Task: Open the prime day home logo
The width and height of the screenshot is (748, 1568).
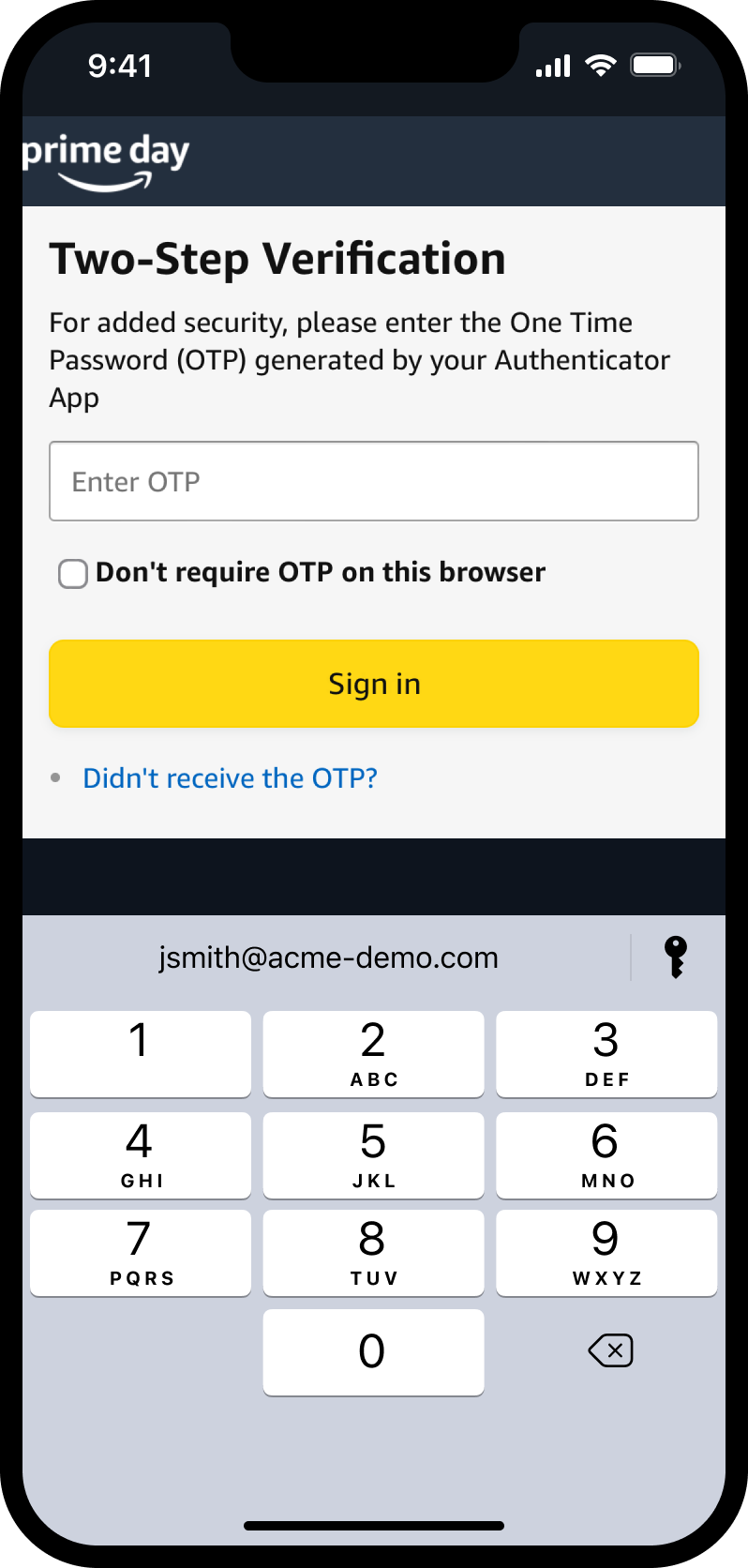Action: 105,161
